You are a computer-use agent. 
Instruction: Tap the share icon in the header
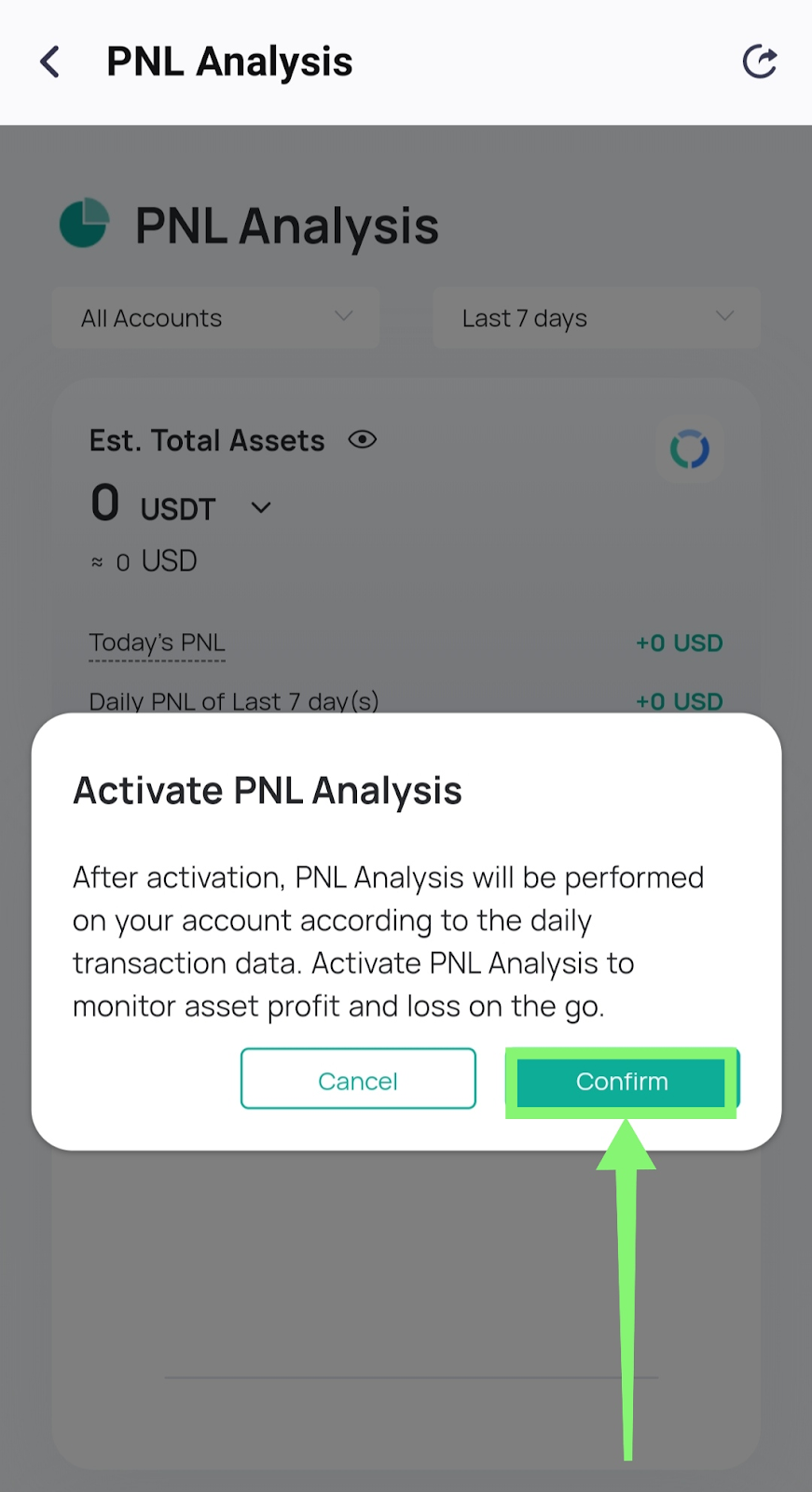pyautogui.click(x=760, y=62)
